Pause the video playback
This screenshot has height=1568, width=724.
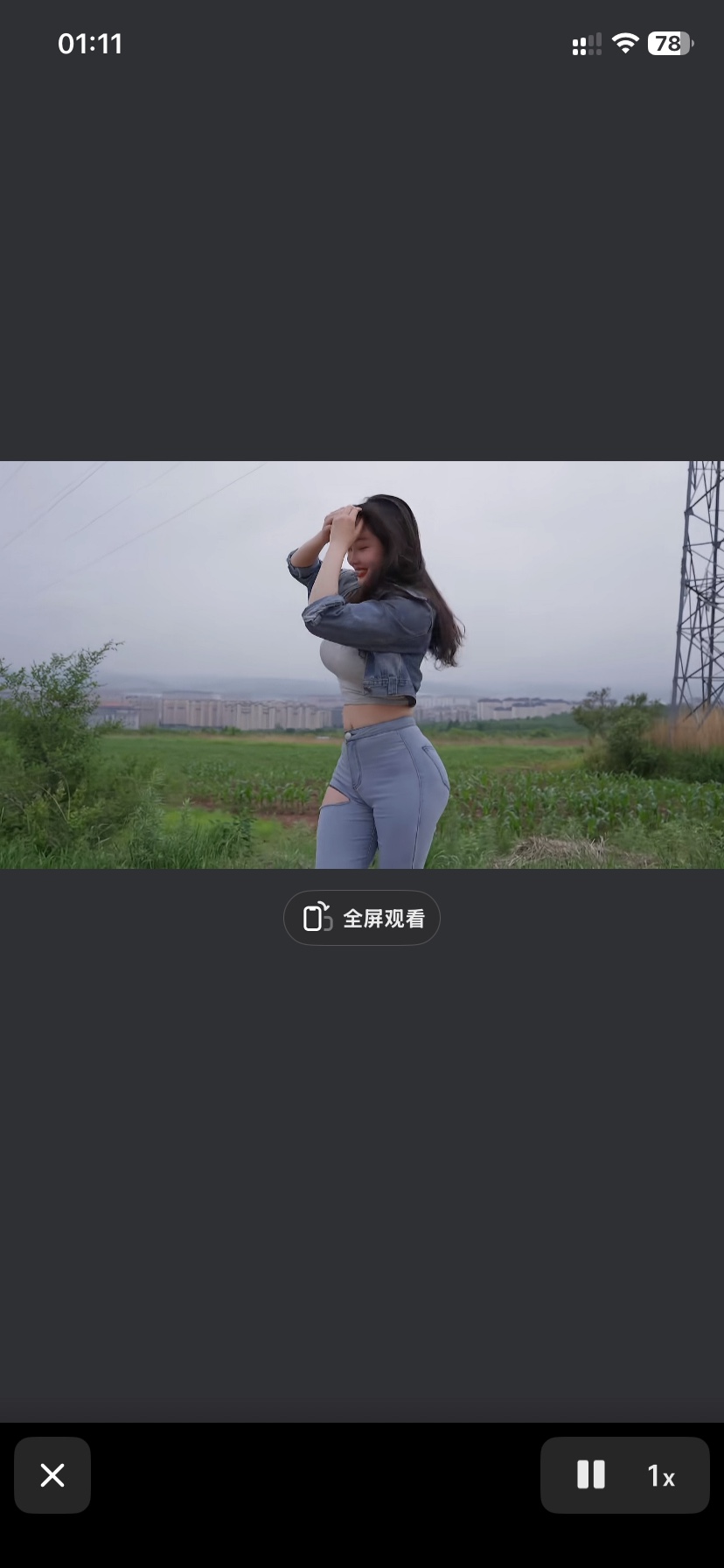pos(591,1475)
